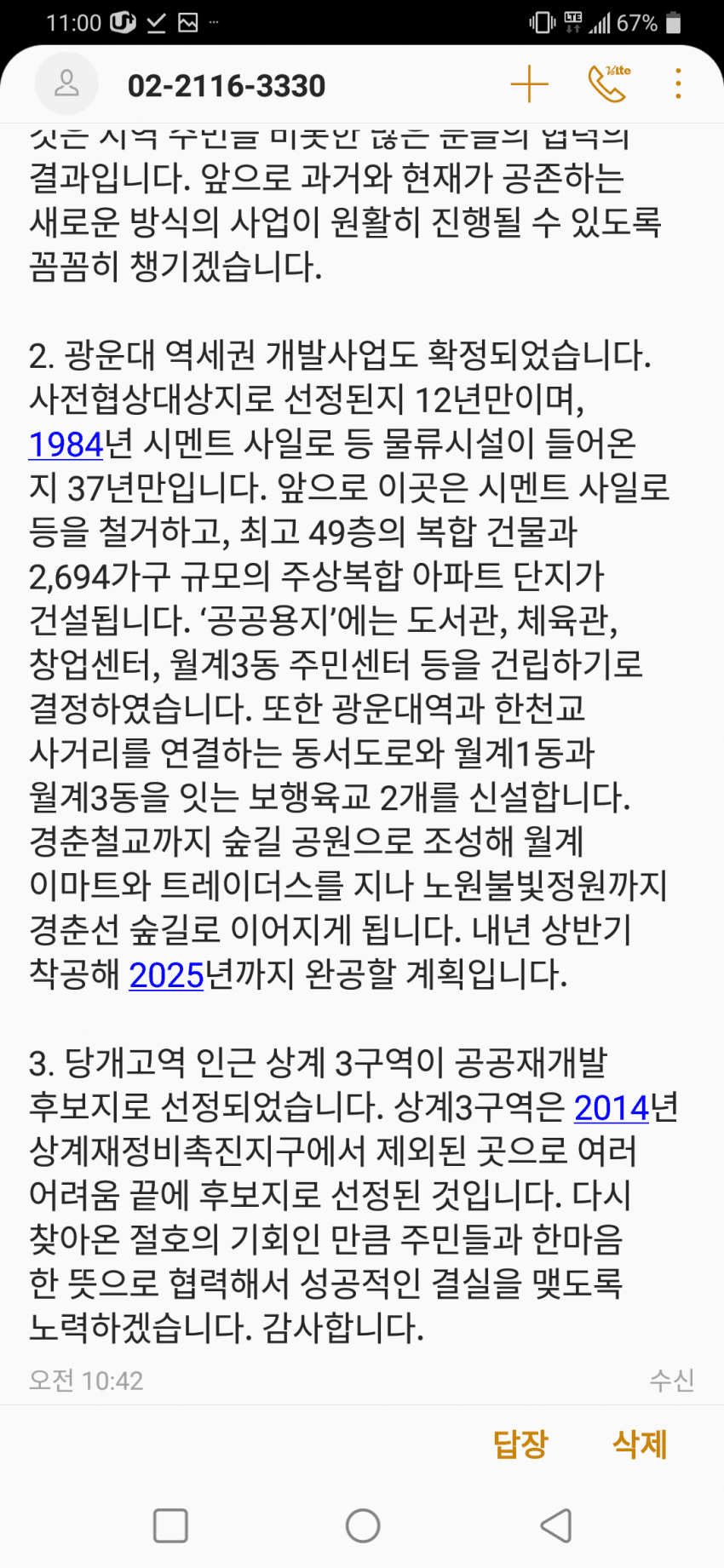Open the three-dot overflow menu

click(x=678, y=84)
